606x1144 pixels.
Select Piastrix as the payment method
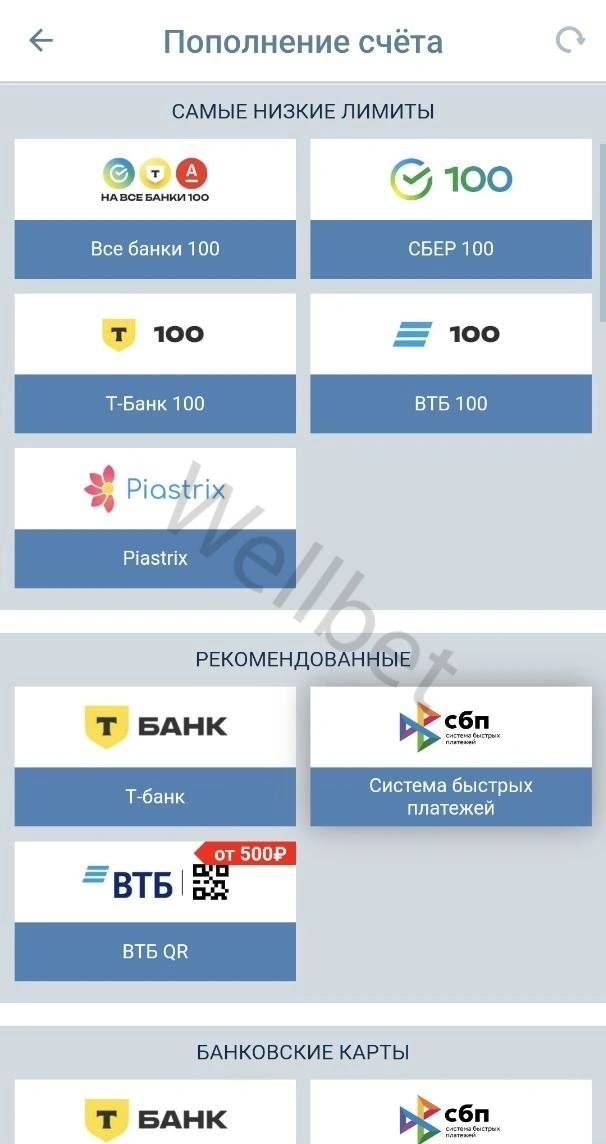[155, 518]
